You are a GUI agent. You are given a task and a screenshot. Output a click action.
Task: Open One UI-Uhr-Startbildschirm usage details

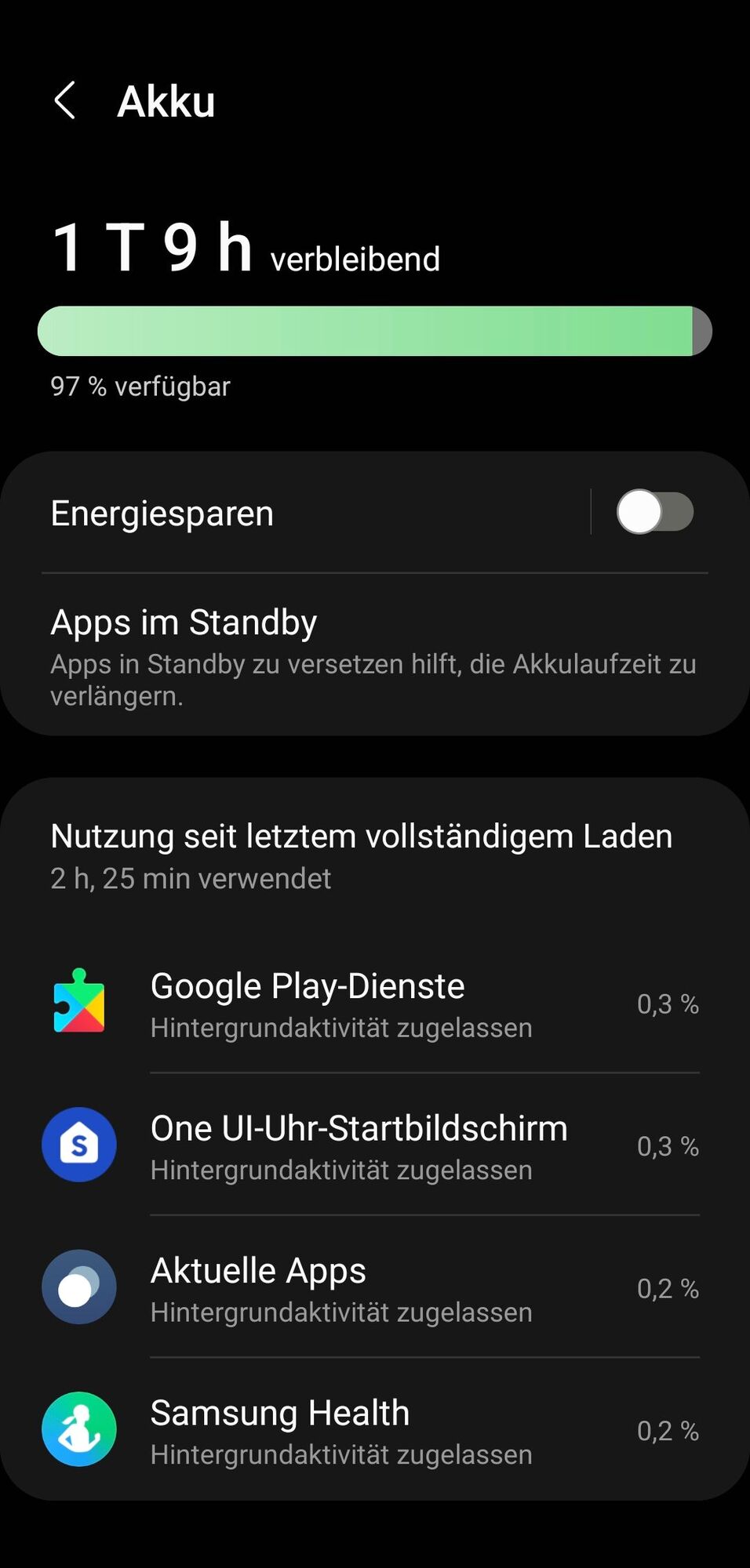click(x=373, y=1146)
